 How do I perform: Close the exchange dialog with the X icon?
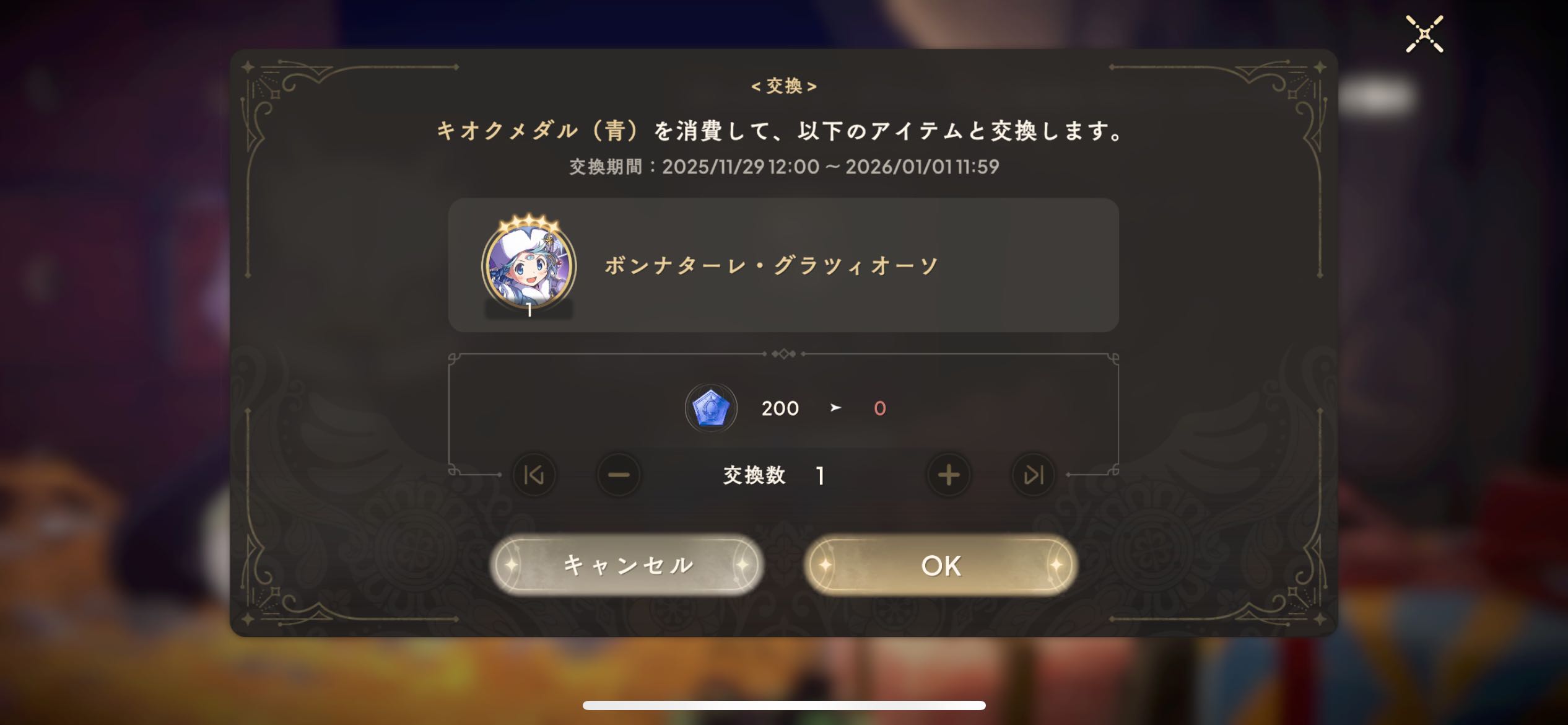(x=1424, y=34)
